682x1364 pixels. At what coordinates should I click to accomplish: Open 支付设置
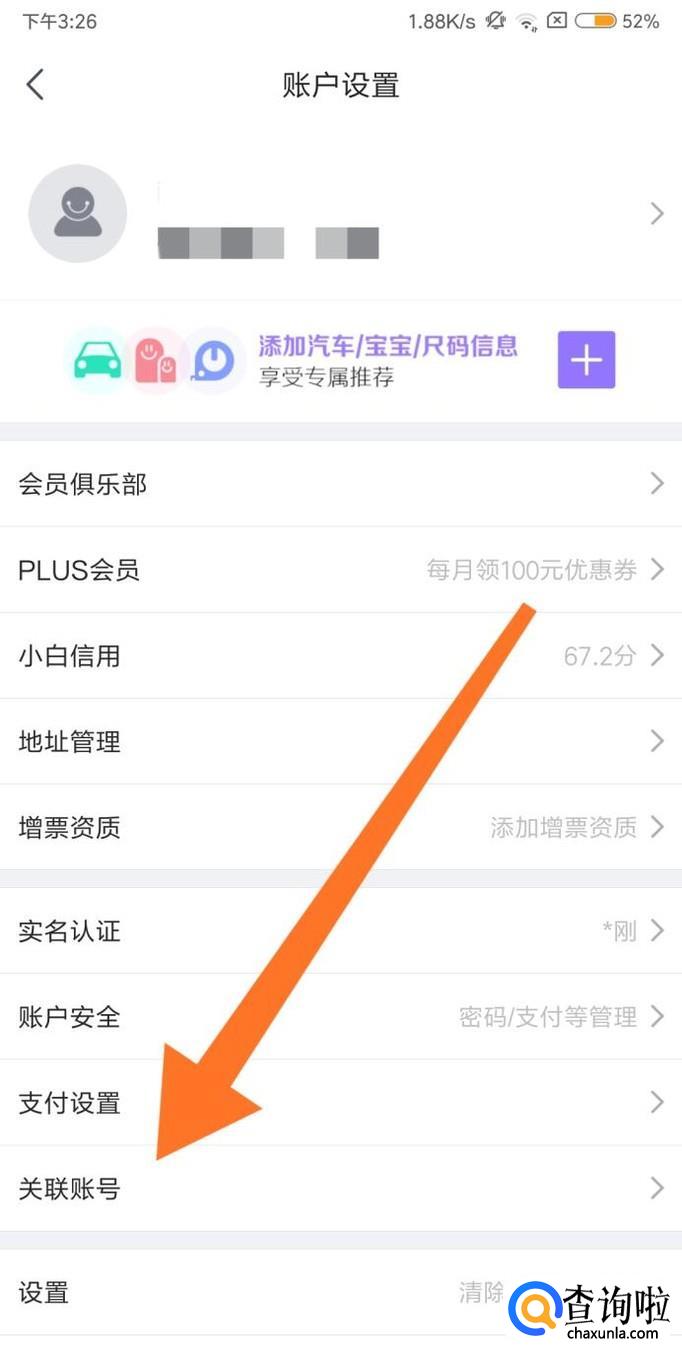click(341, 1103)
